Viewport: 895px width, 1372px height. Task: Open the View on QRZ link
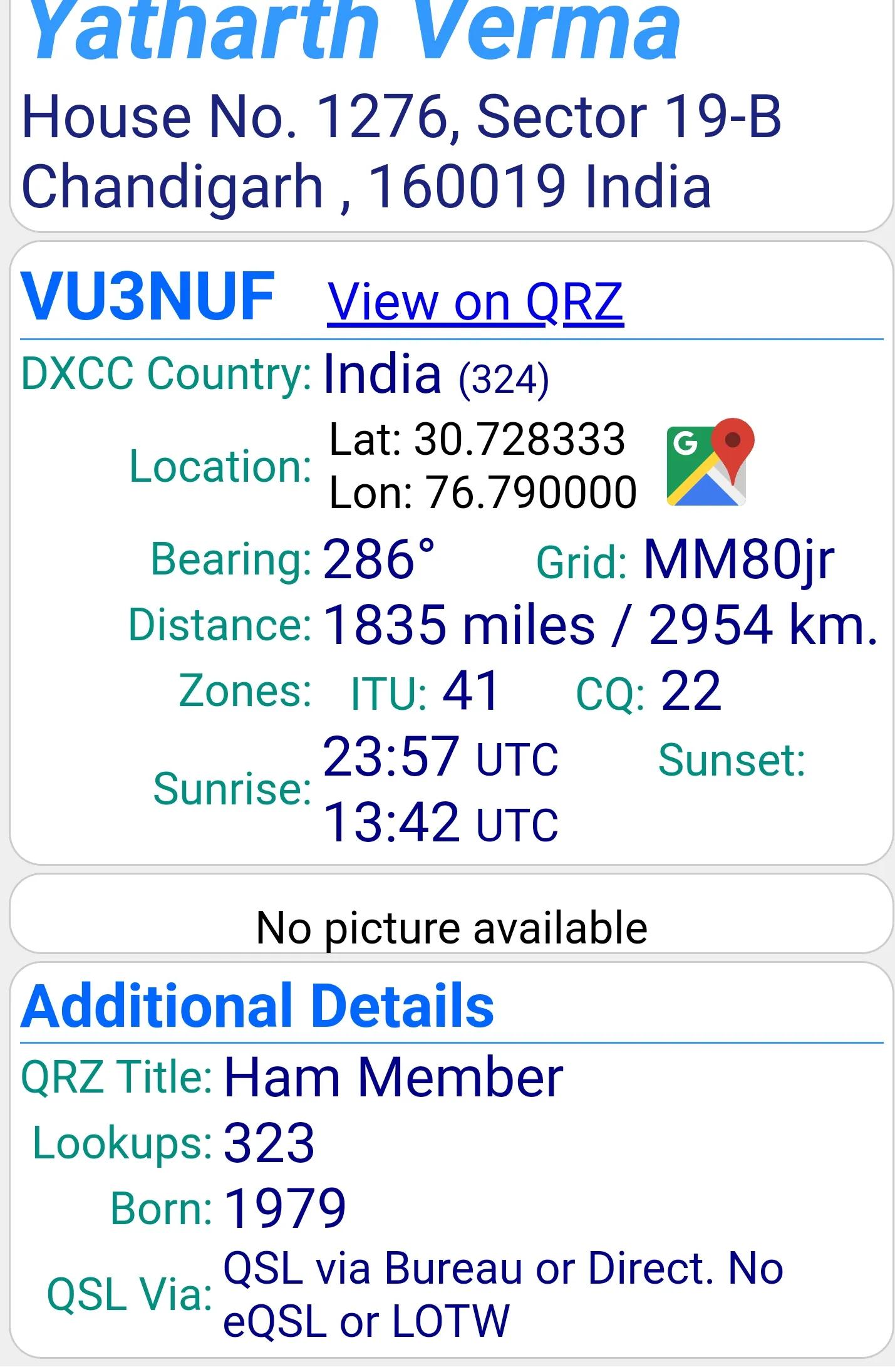click(475, 302)
